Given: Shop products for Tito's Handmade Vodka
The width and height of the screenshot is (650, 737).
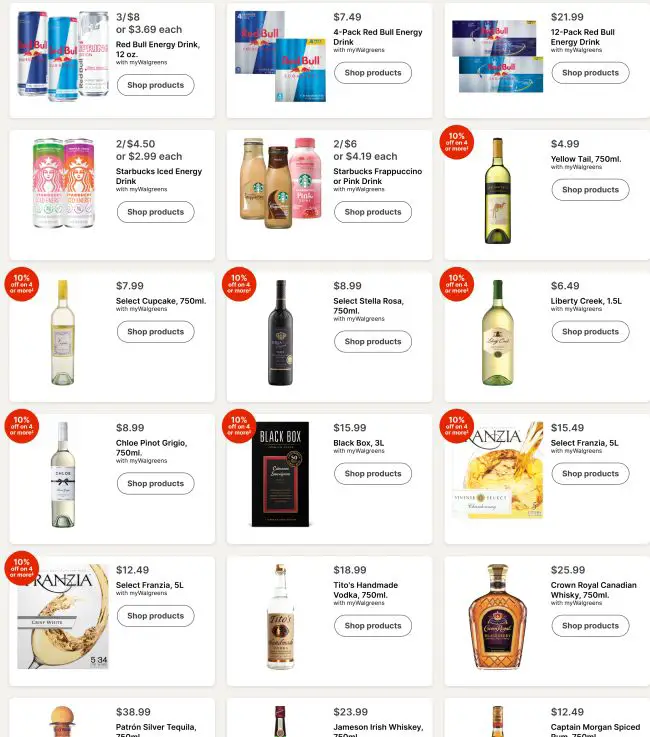Looking at the screenshot, I should point(372,625).
